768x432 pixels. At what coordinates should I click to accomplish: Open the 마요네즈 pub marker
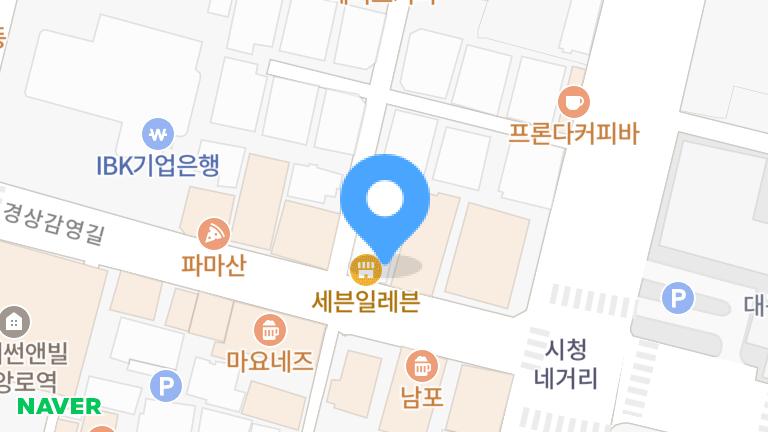(x=270, y=329)
